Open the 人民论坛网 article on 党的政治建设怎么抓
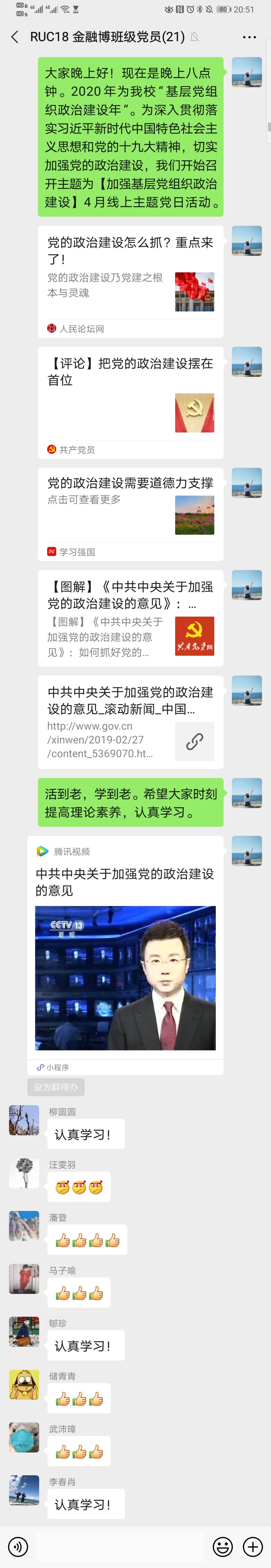The width and height of the screenshot is (271, 1568). click(x=130, y=281)
